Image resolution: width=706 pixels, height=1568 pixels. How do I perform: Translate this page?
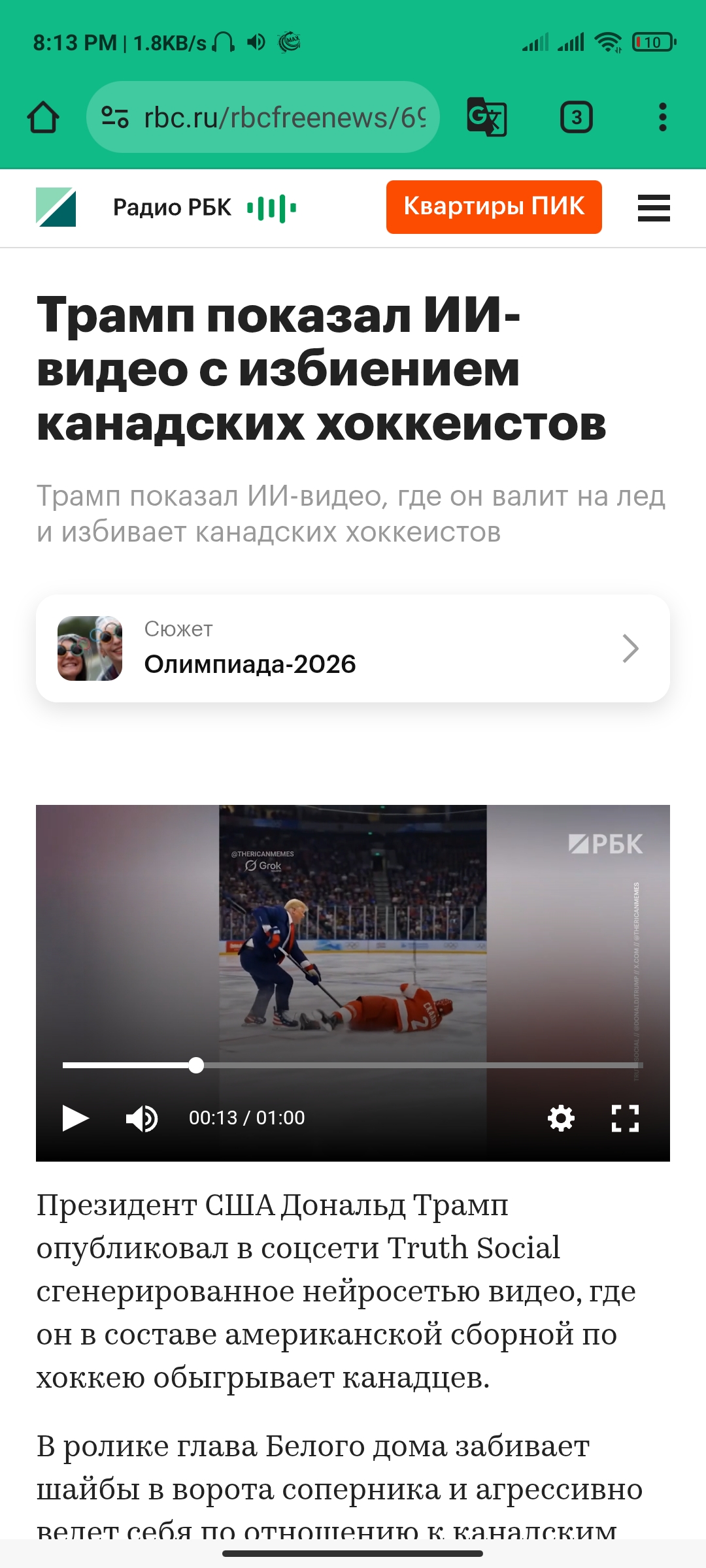click(x=487, y=118)
